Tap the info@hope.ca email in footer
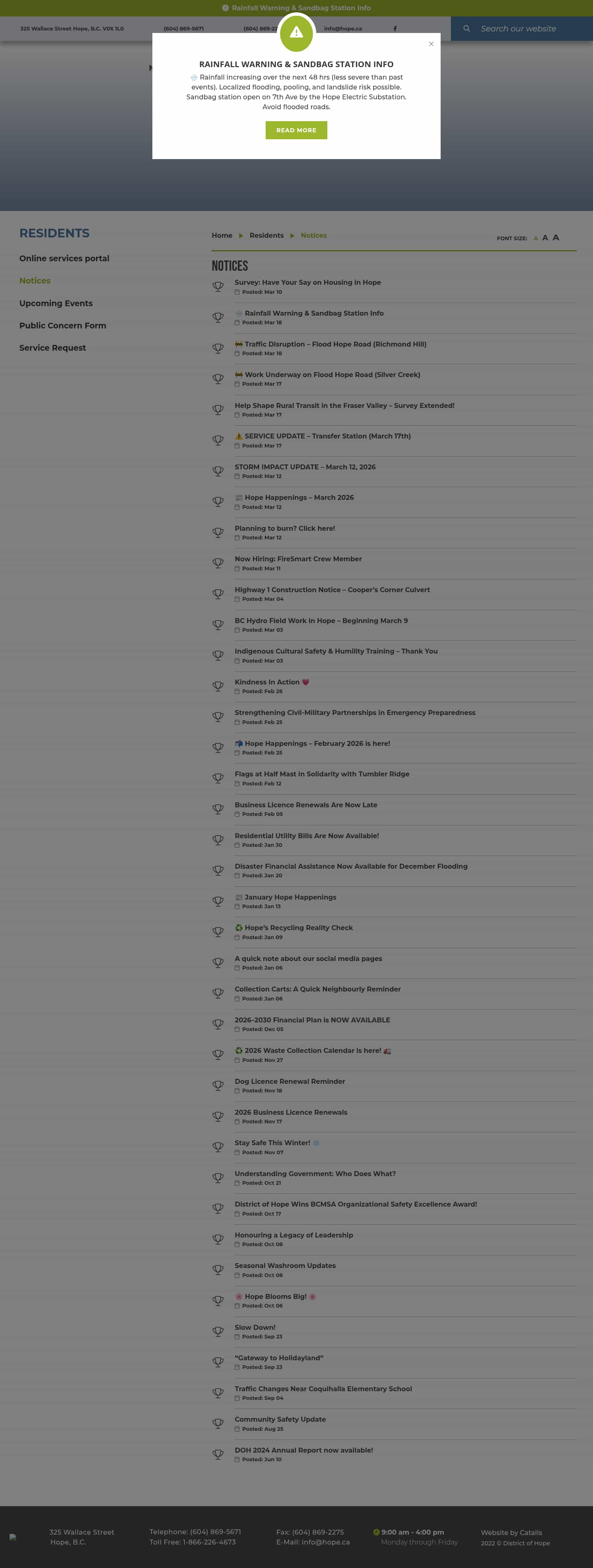 point(325,1542)
